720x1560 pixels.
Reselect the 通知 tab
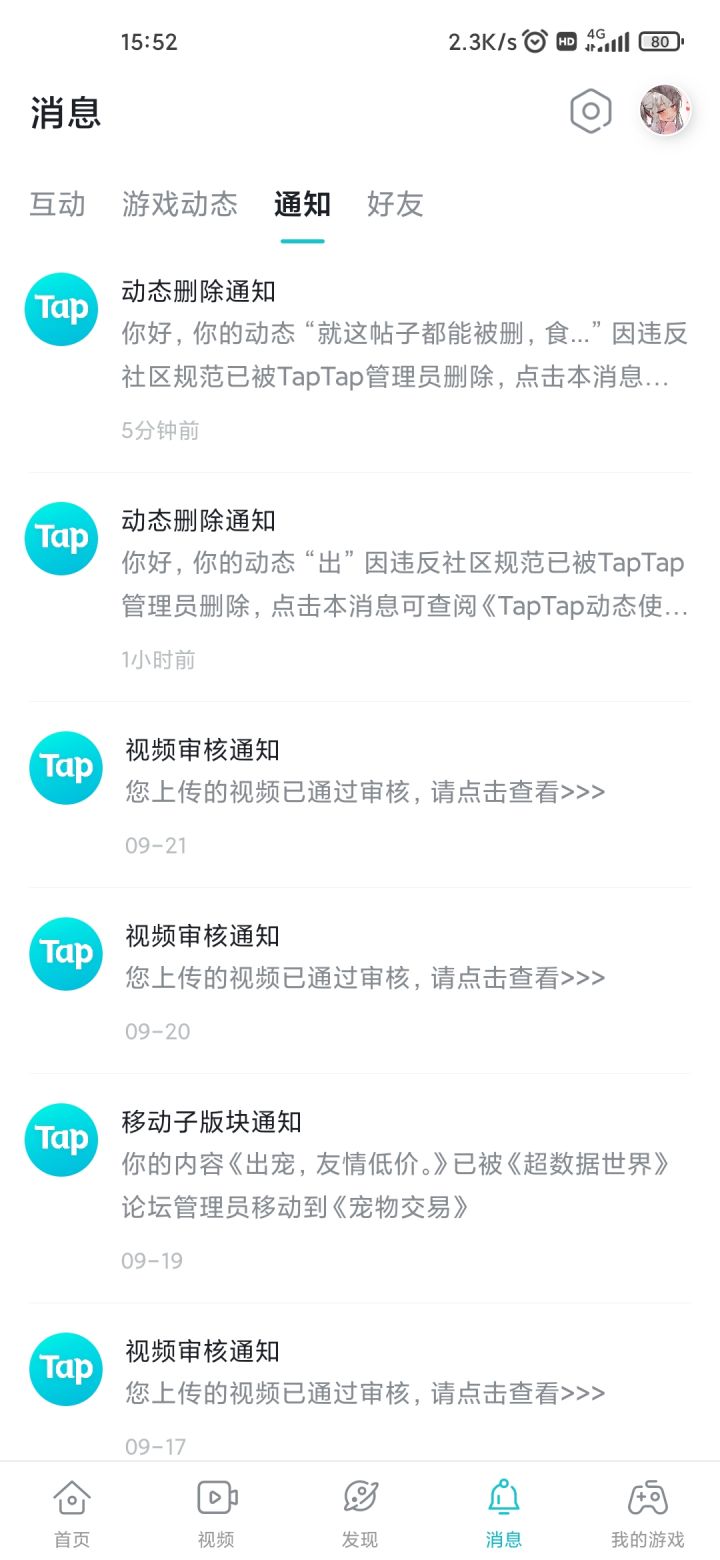pyautogui.click(x=302, y=205)
